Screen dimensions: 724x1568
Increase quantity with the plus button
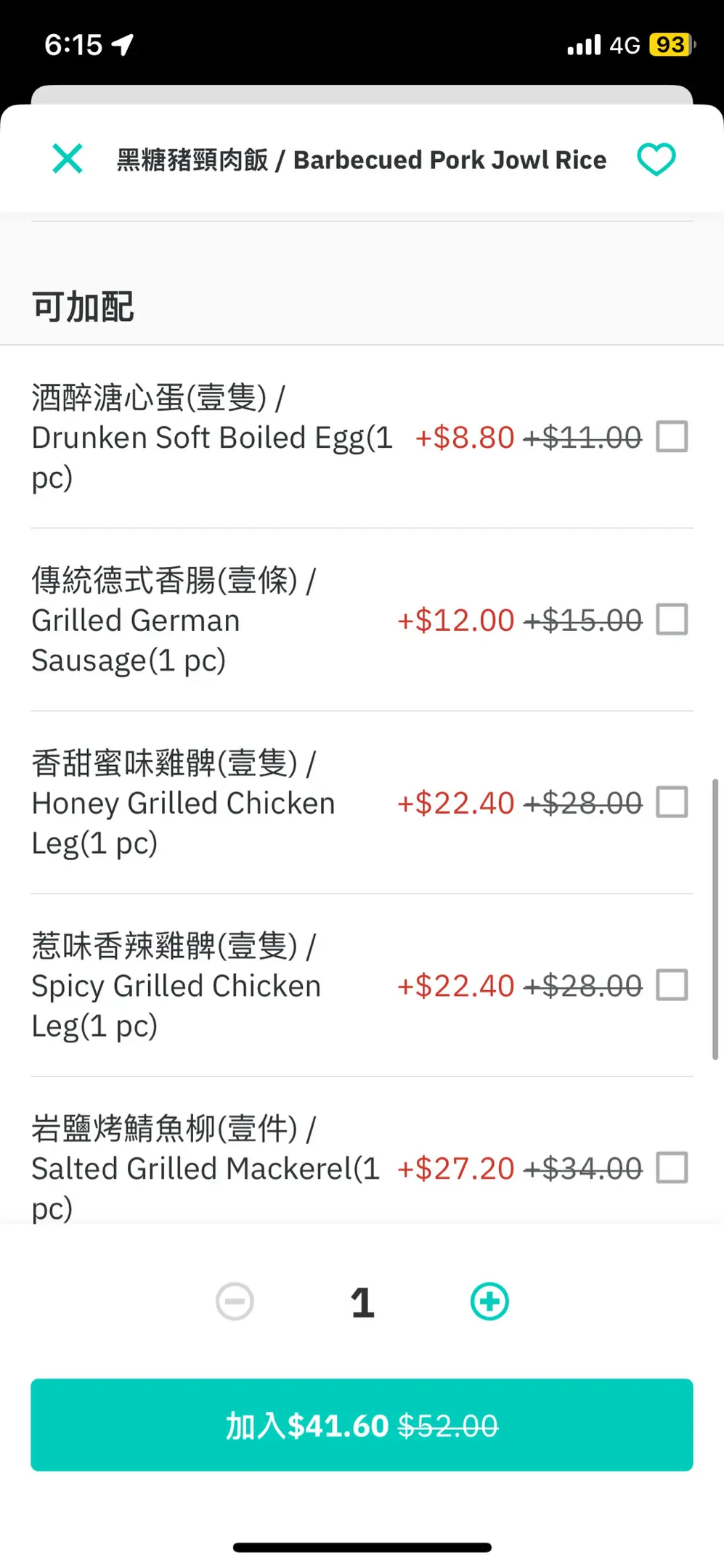coord(489,1302)
